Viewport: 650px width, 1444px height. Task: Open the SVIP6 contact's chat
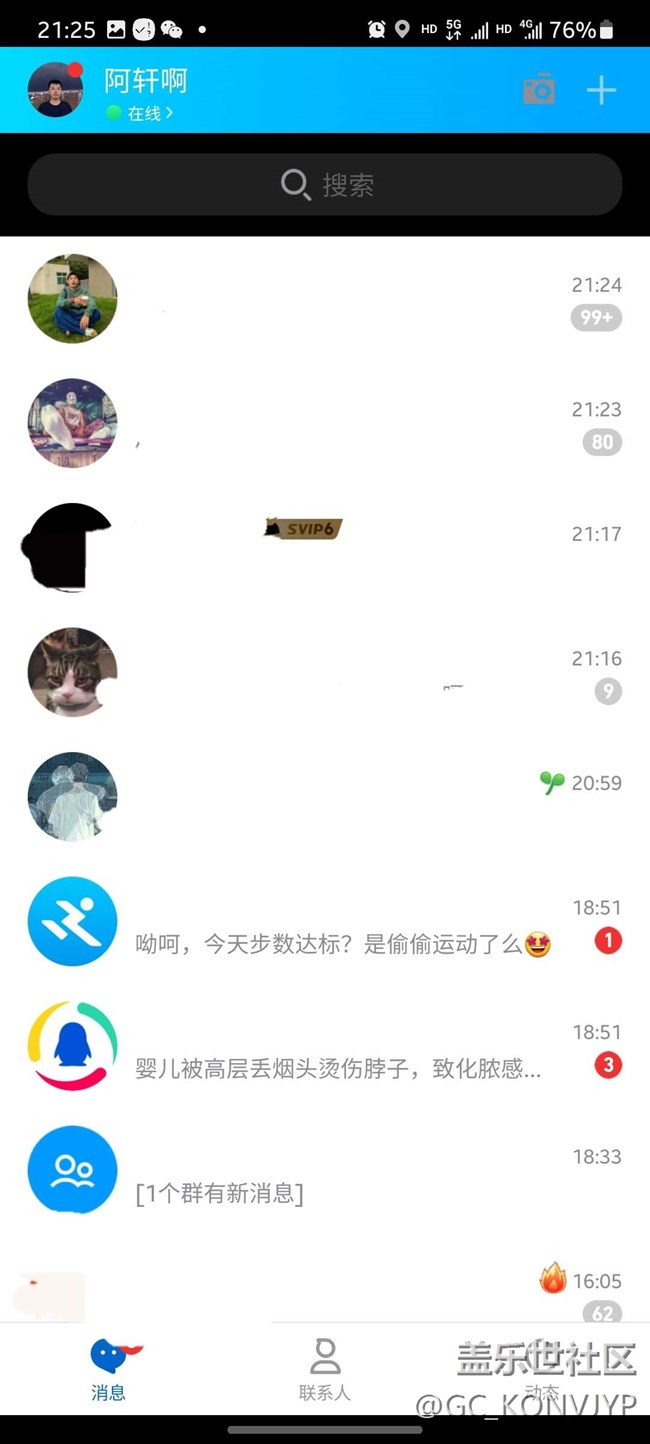325,548
